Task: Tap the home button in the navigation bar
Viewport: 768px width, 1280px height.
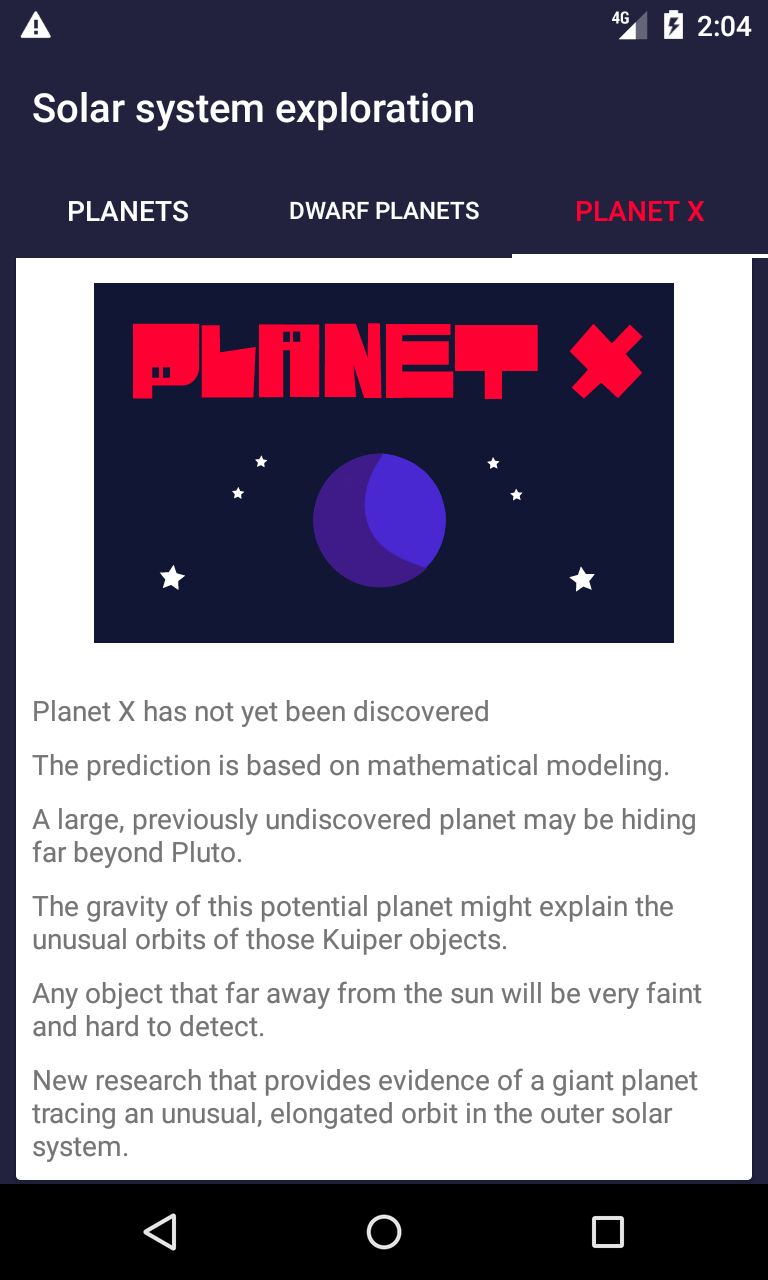Action: click(x=384, y=1232)
